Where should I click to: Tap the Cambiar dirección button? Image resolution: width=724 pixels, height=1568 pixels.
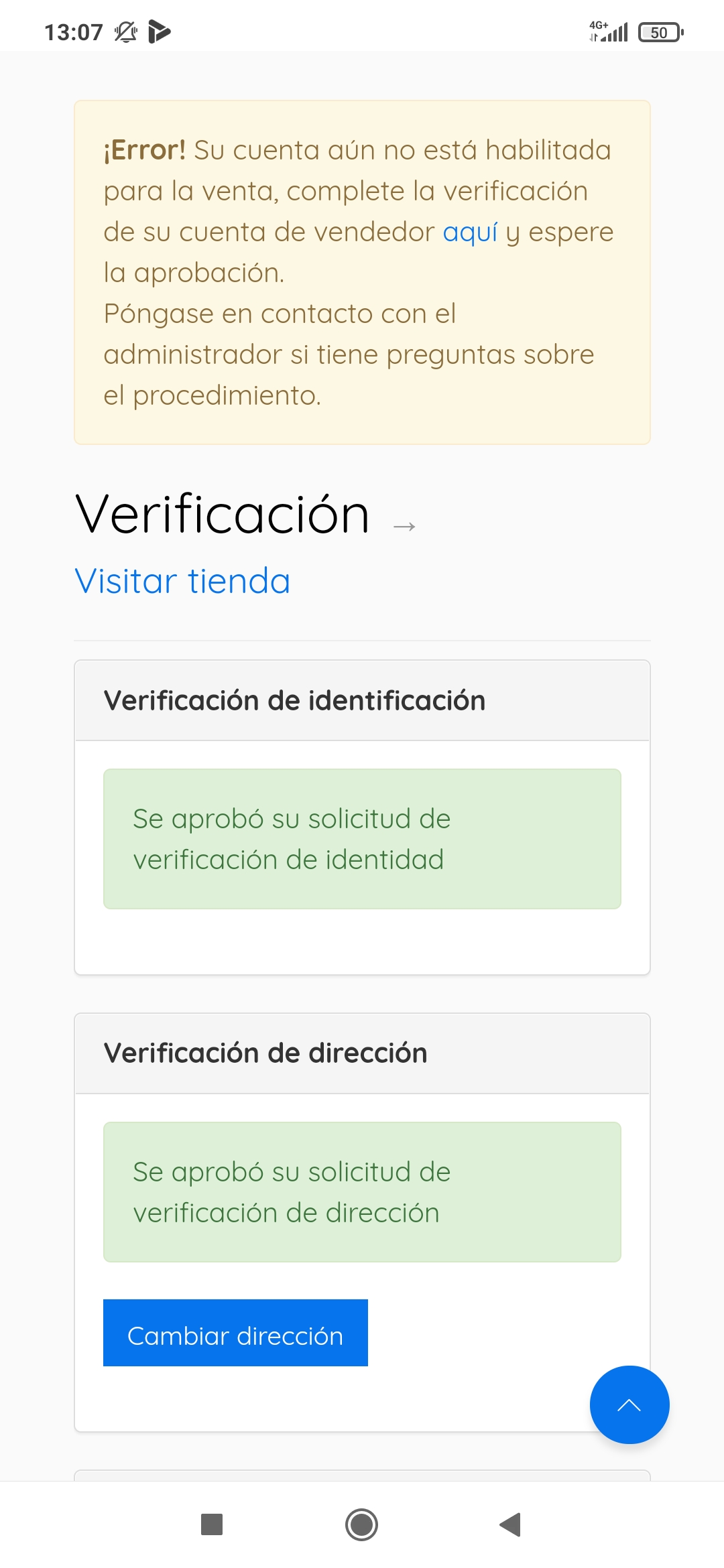(x=235, y=1333)
